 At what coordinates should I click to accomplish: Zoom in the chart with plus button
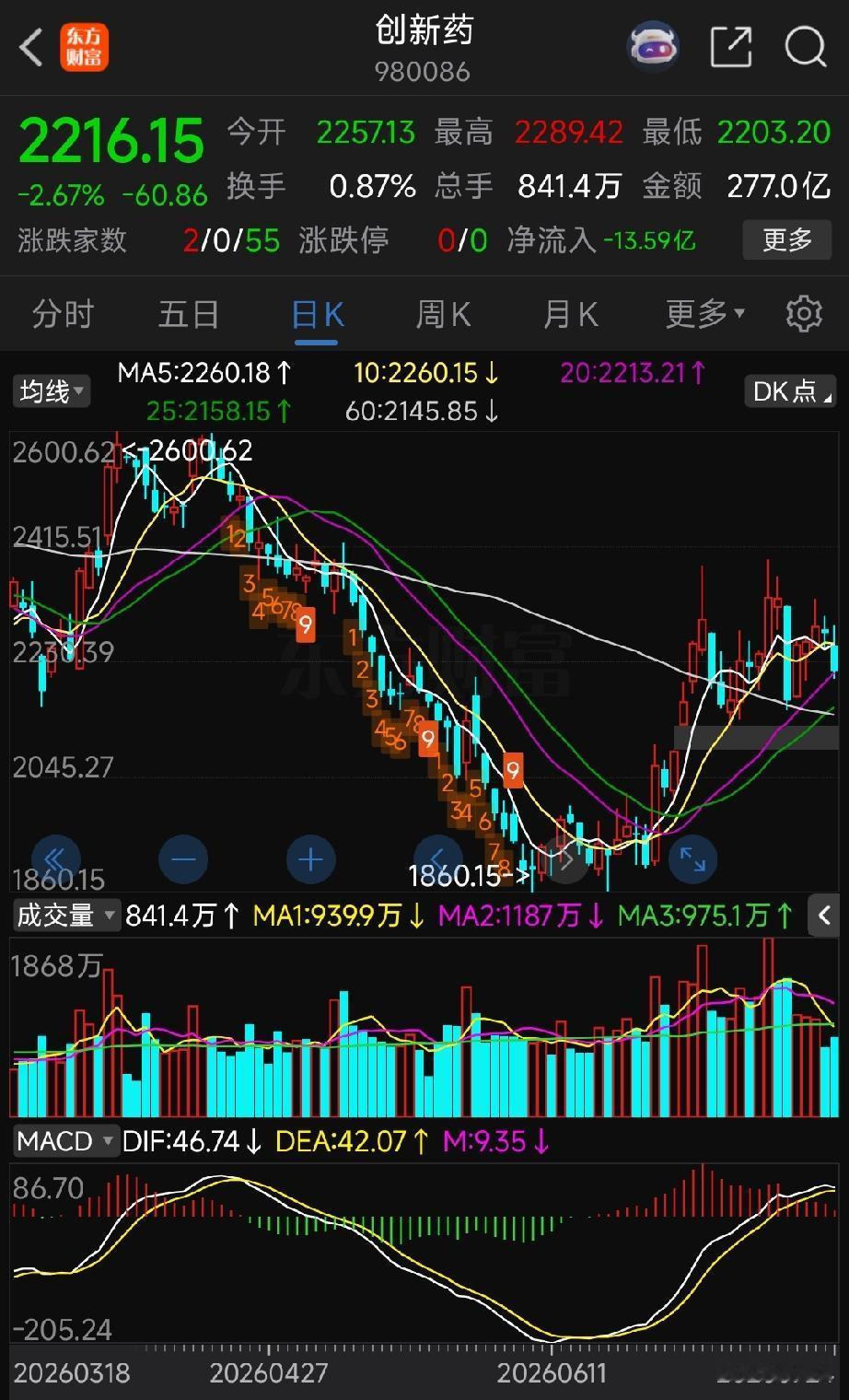(x=311, y=860)
